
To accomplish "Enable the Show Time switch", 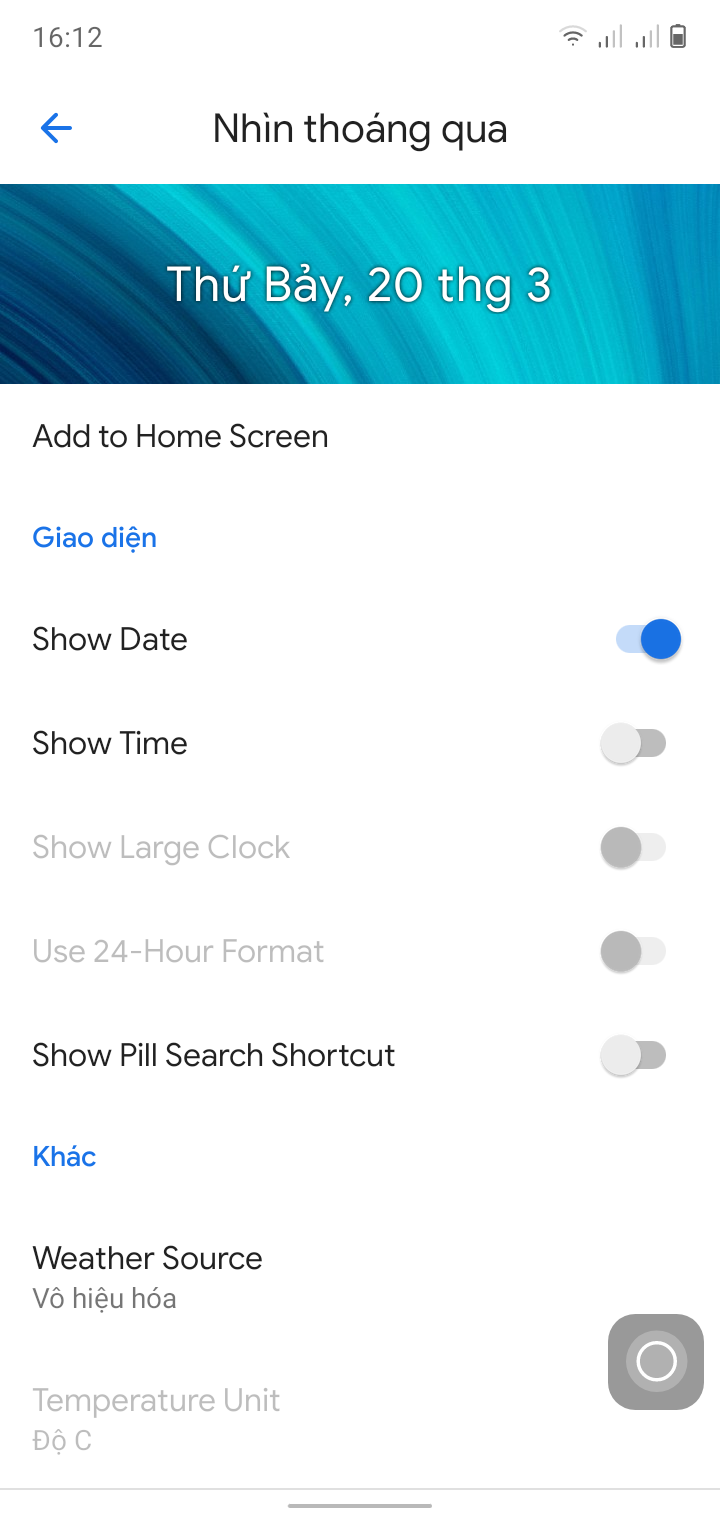I will [x=633, y=744].
